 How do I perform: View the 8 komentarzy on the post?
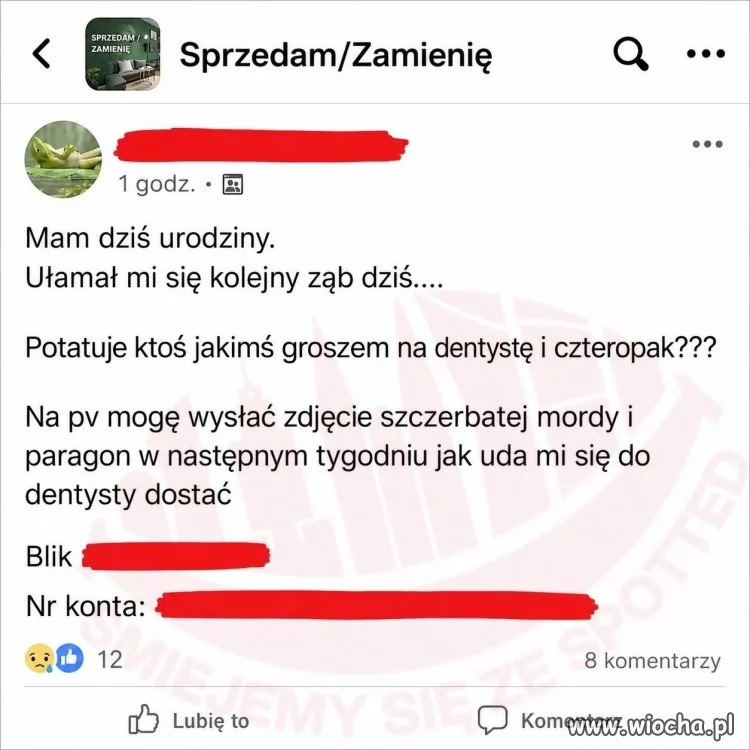tap(652, 661)
